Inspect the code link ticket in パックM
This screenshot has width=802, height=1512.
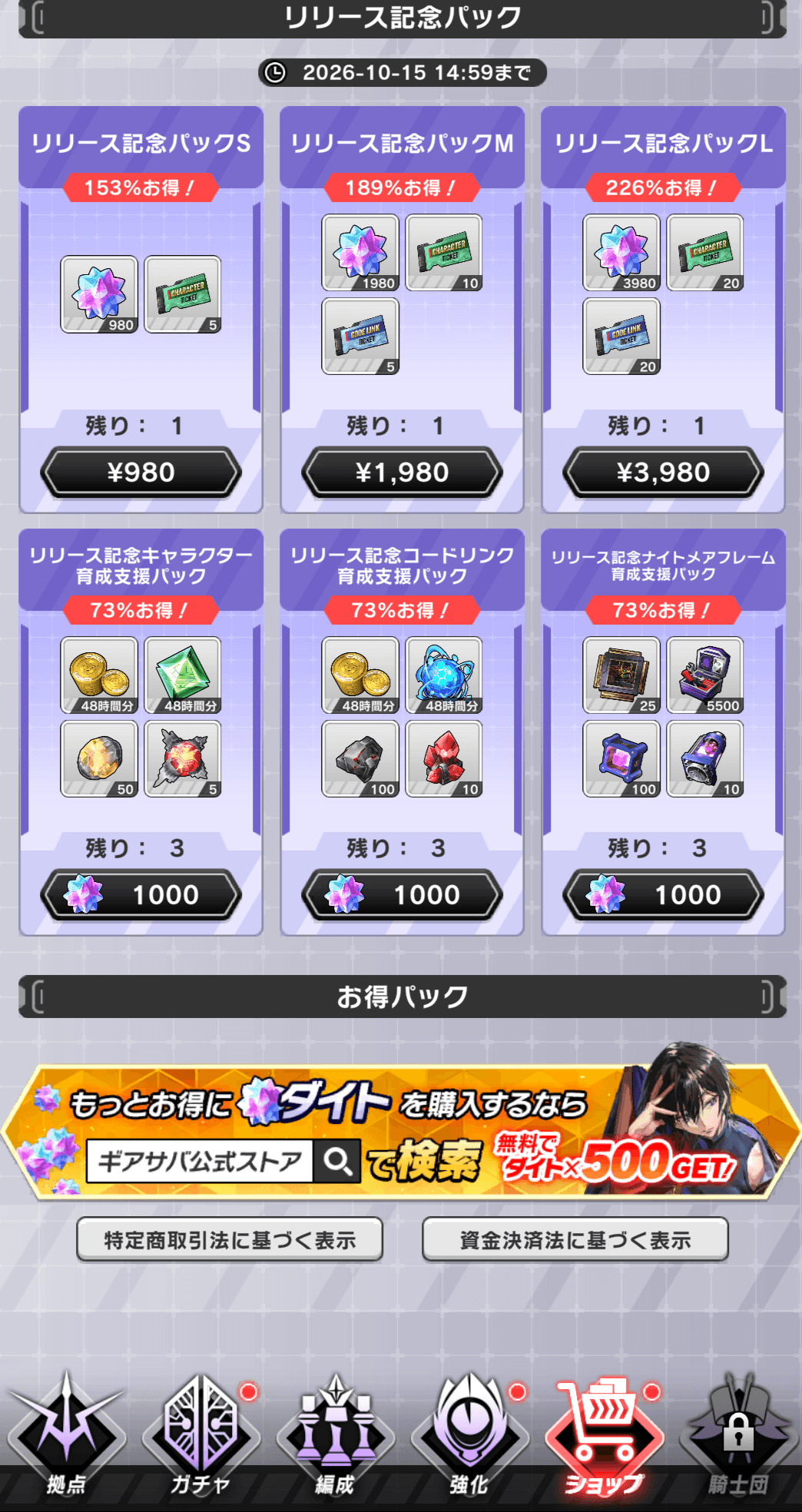360,336
